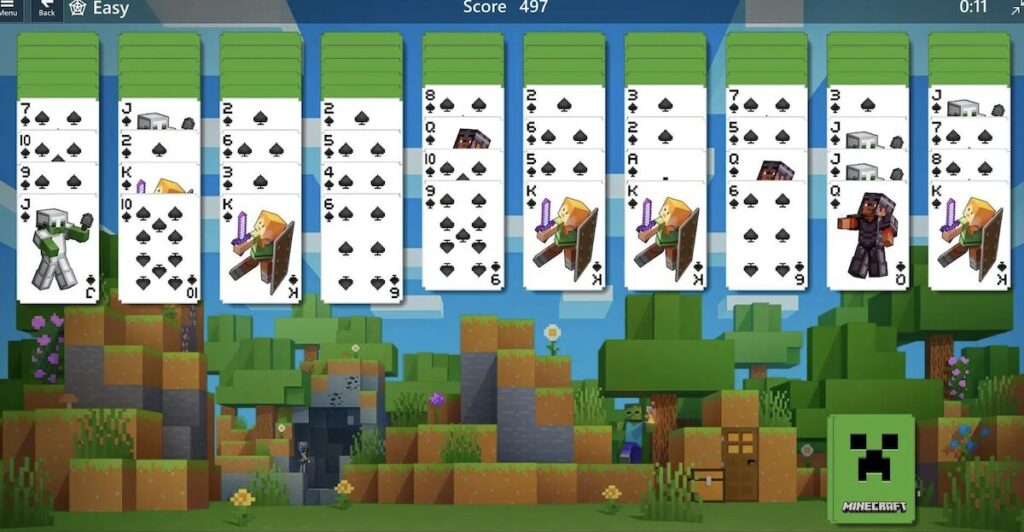Go Back from the game
1024x532 pixels.
pos(46,9)
